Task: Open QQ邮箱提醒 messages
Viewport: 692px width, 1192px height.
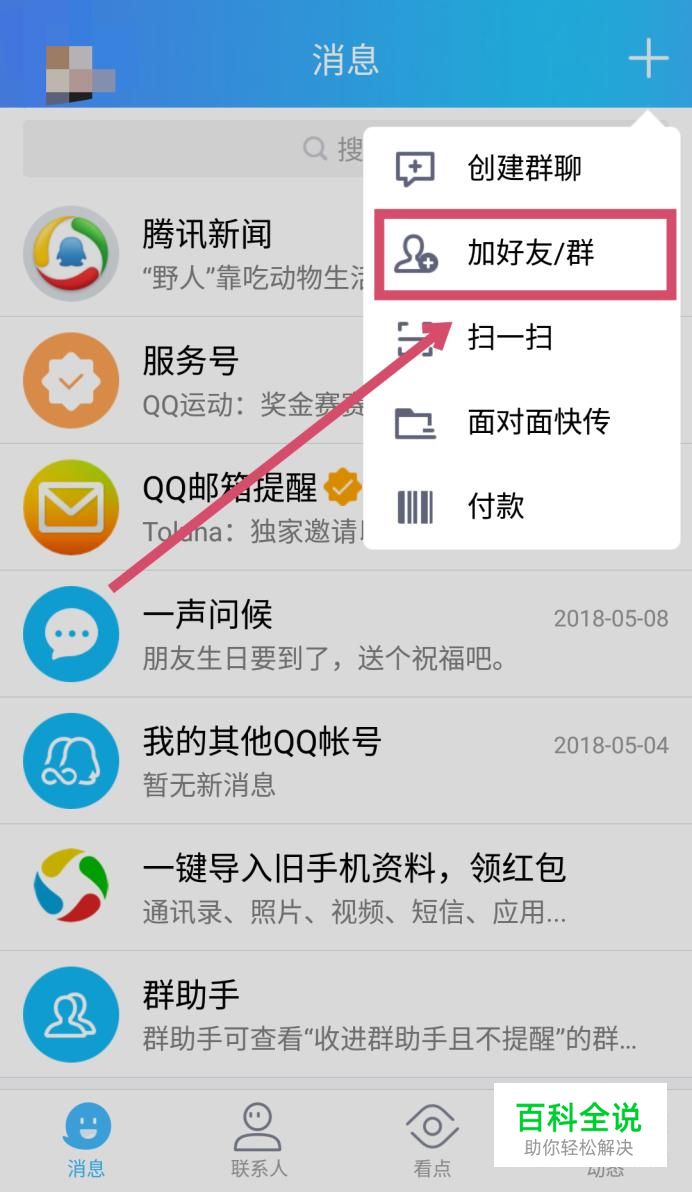Action: [190, 507]
